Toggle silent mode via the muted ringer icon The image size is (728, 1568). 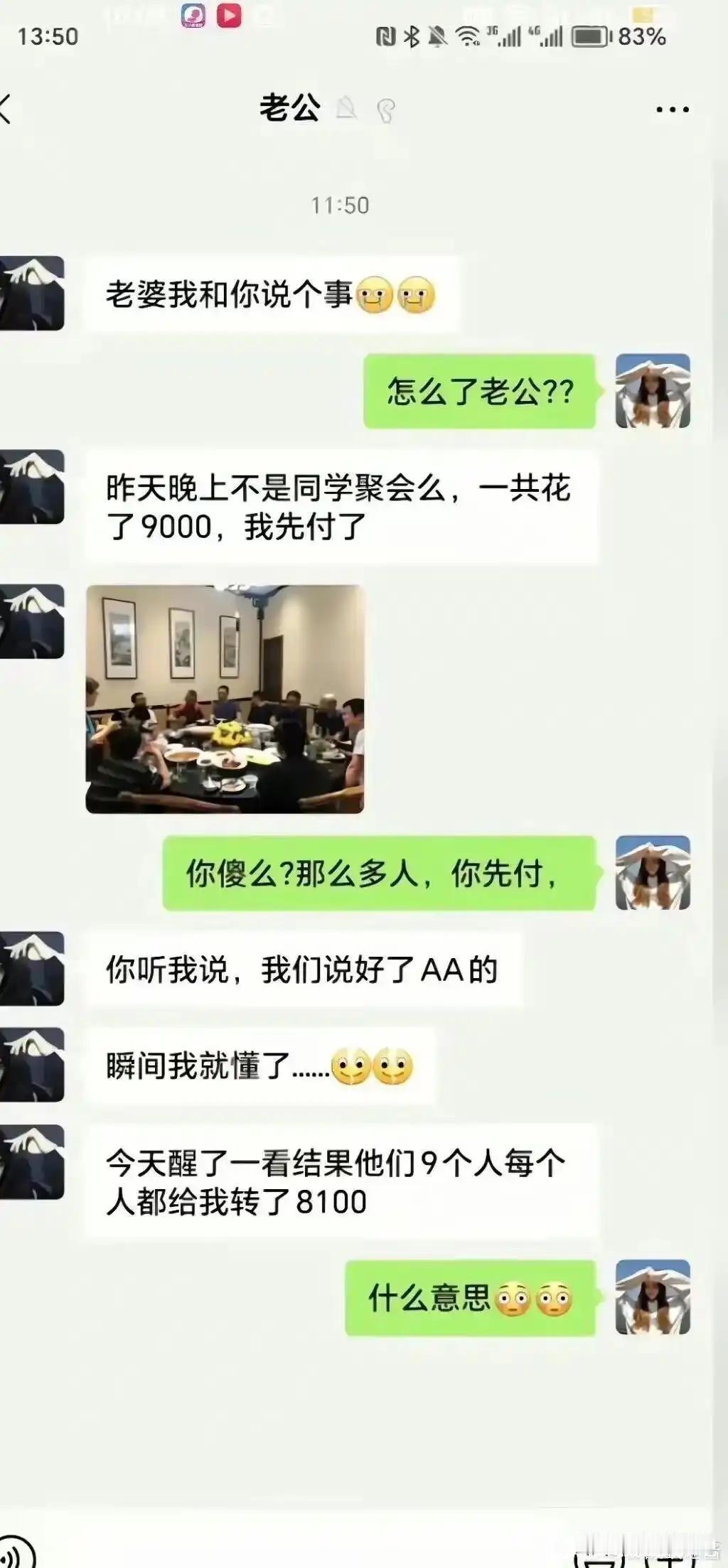[x=437, y=36]
